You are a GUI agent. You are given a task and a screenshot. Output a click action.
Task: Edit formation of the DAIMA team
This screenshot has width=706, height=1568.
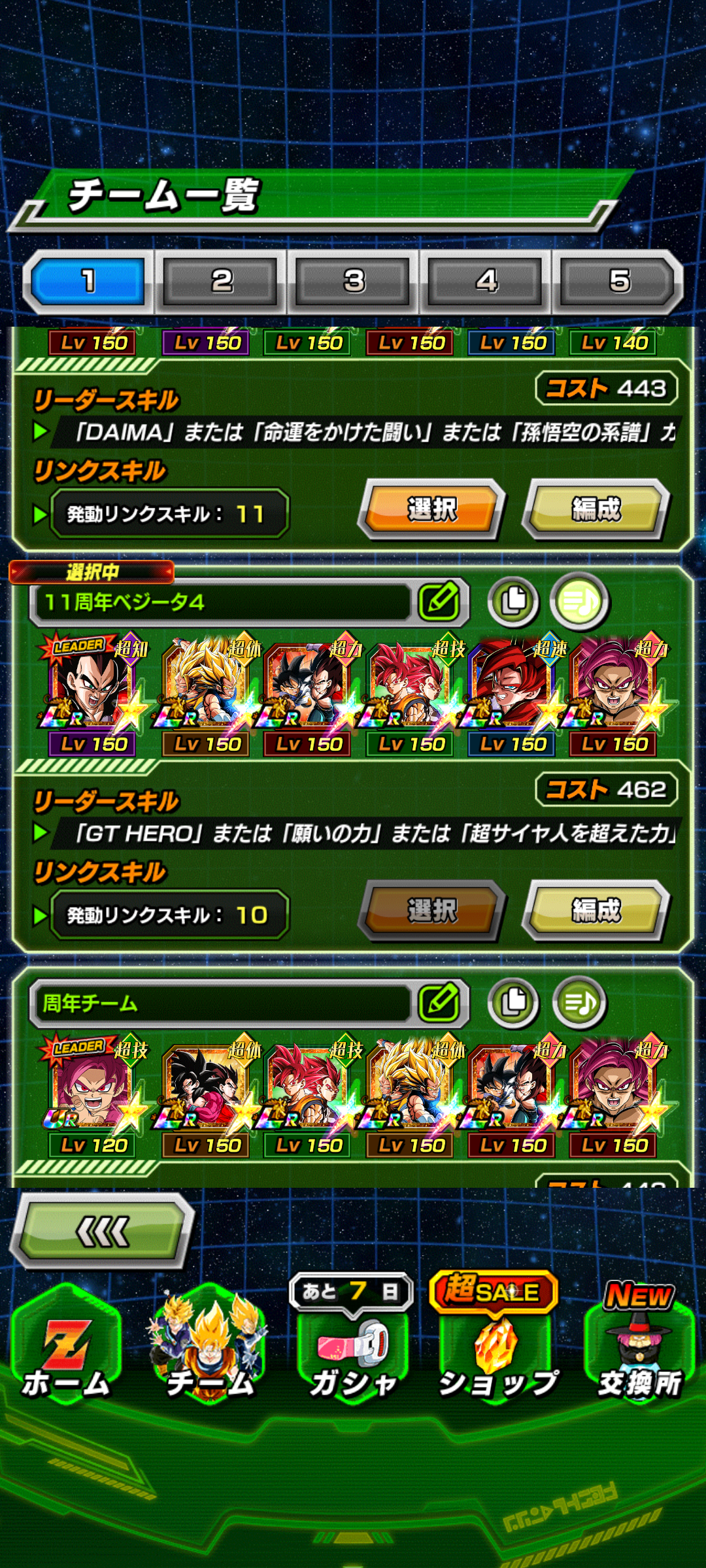[596, 510]
